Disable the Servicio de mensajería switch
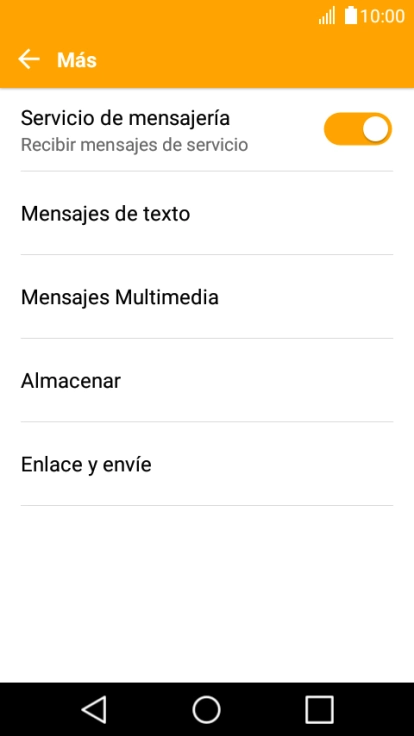Screen dimensions: 414x736 (x=358, y=129)
